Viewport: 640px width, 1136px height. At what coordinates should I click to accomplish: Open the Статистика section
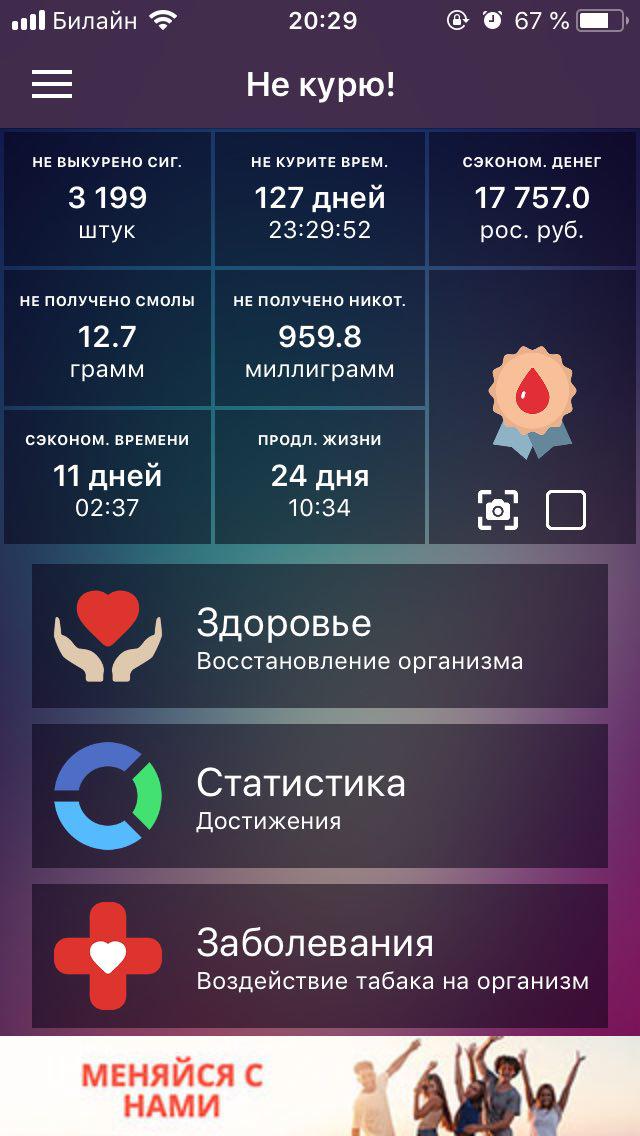click(x=320, y=796)
